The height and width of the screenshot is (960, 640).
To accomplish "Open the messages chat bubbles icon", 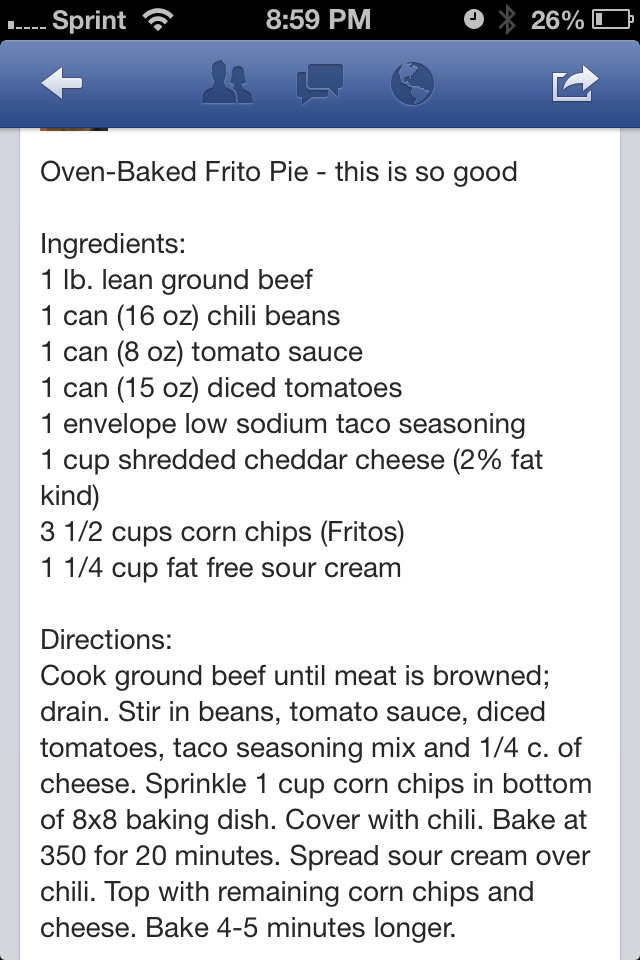I will point(319,84).
